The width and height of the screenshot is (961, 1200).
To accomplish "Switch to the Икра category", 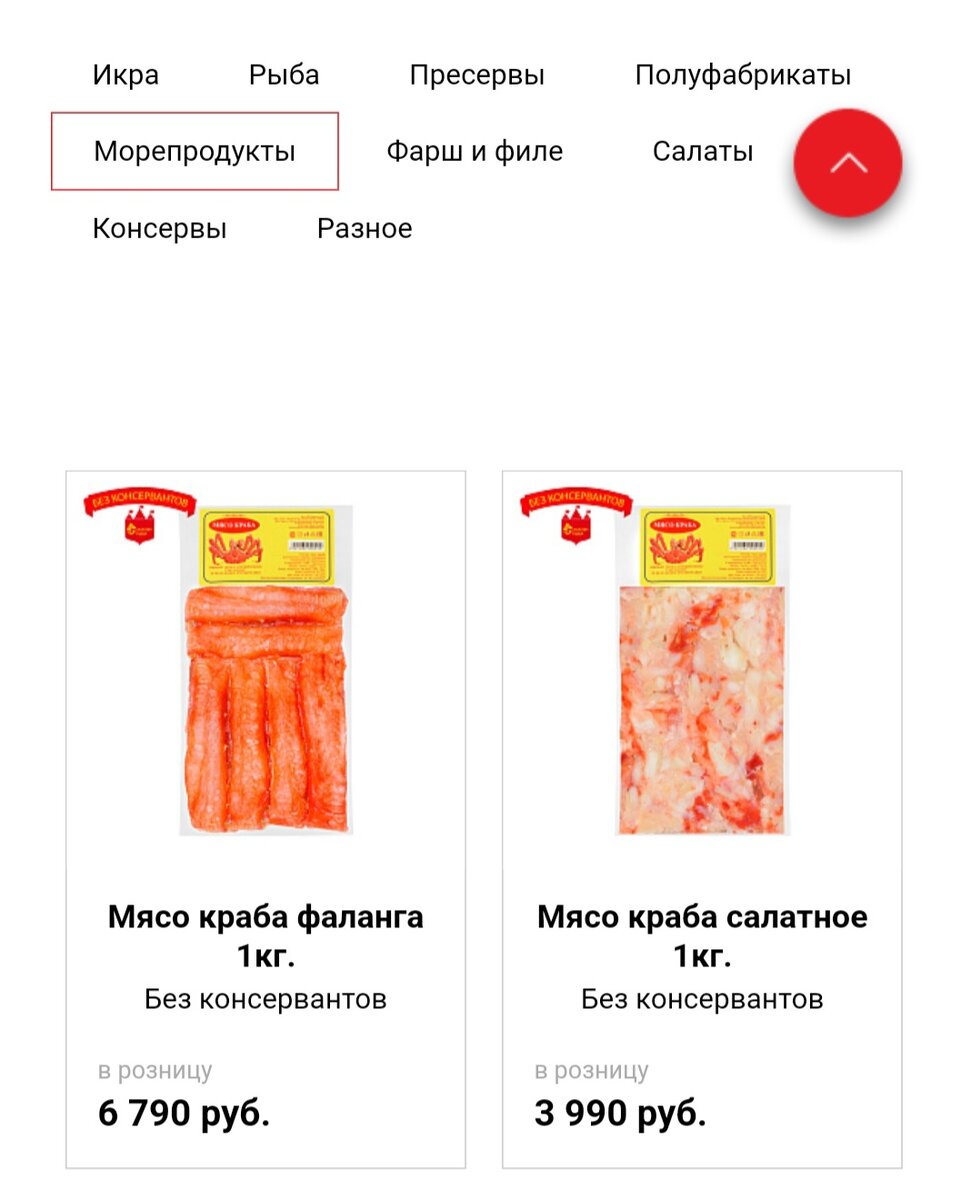I will (124, 74).
